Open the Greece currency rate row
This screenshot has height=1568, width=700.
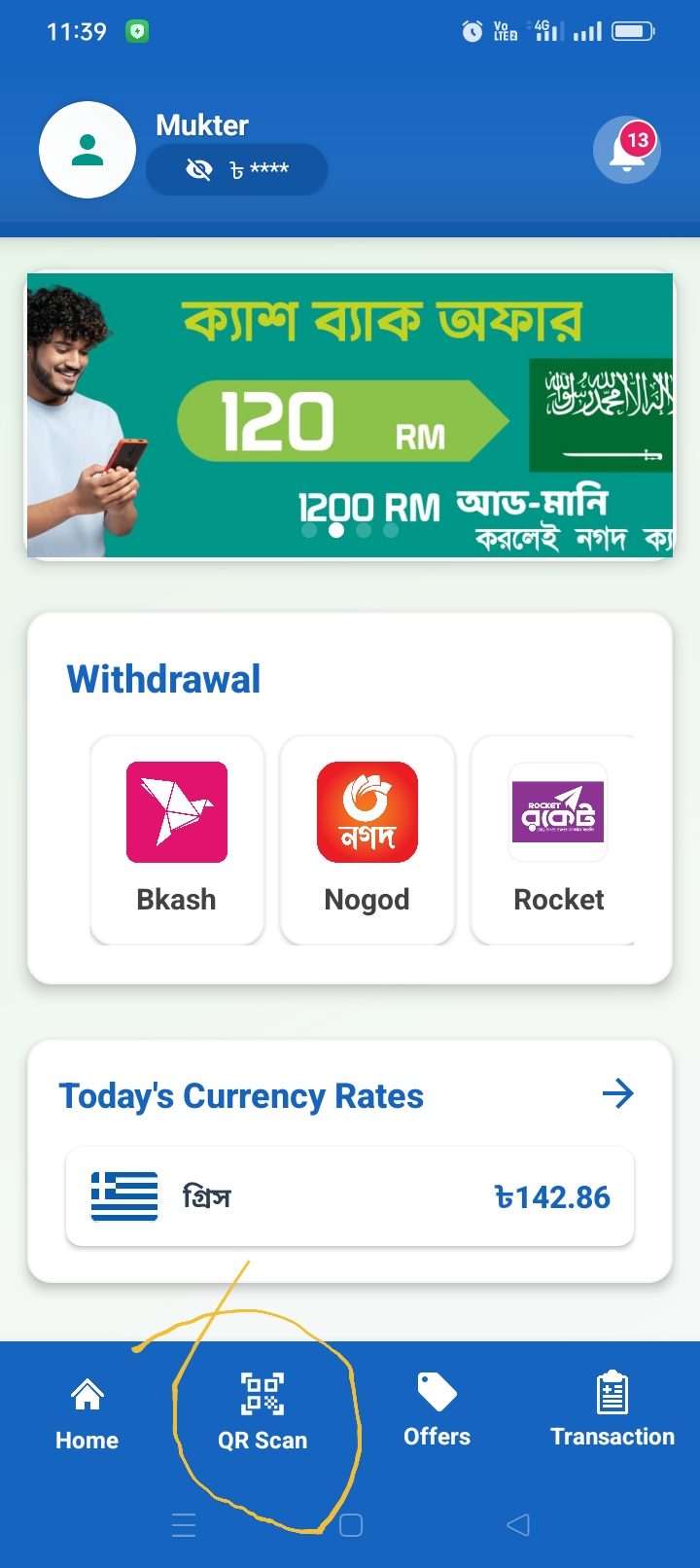tap(350, 1196)
